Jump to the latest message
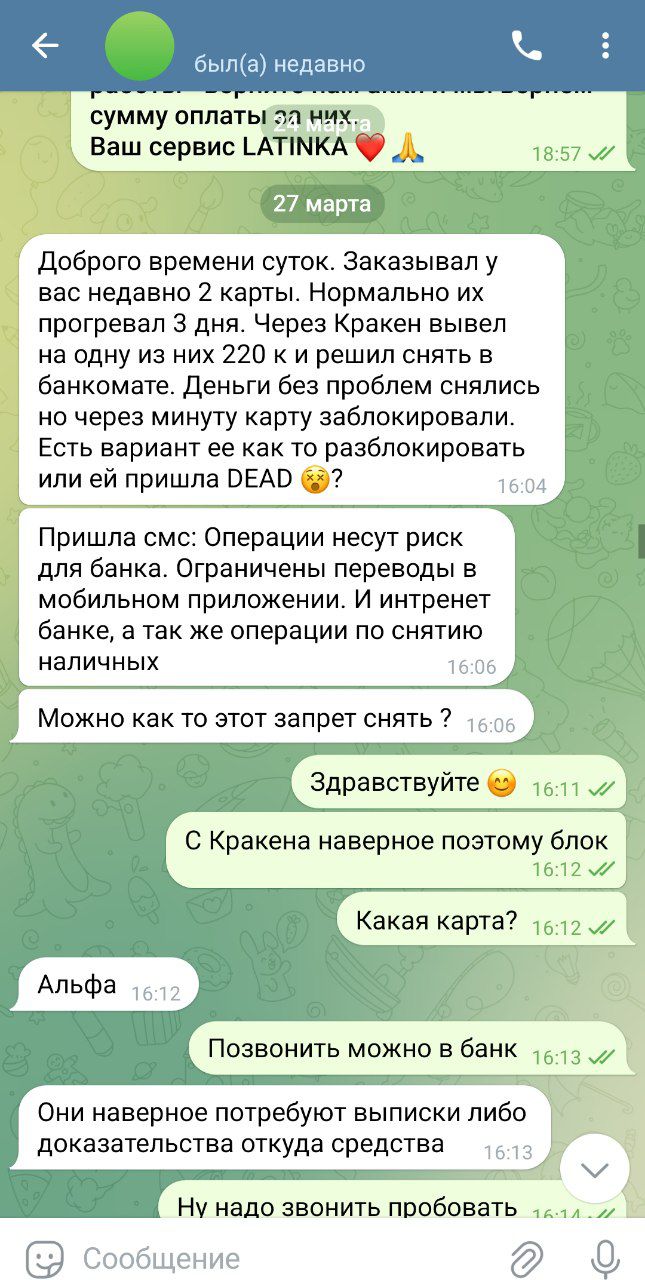This screenshot has width=645, height=1280. [x=594, y=1170]
